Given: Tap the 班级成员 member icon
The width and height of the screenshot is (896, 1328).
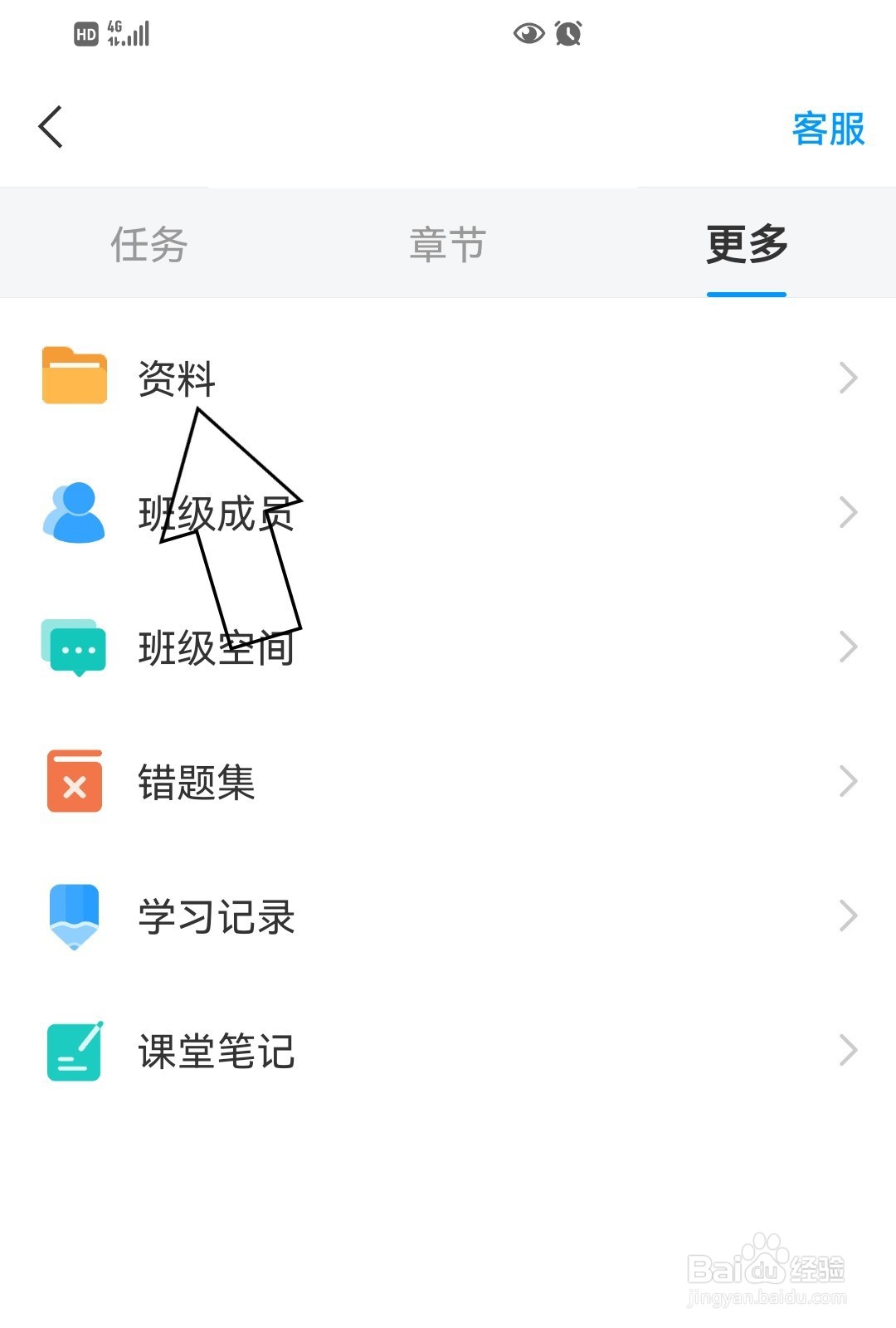Looking at the screenshot, I should (73, 512).
